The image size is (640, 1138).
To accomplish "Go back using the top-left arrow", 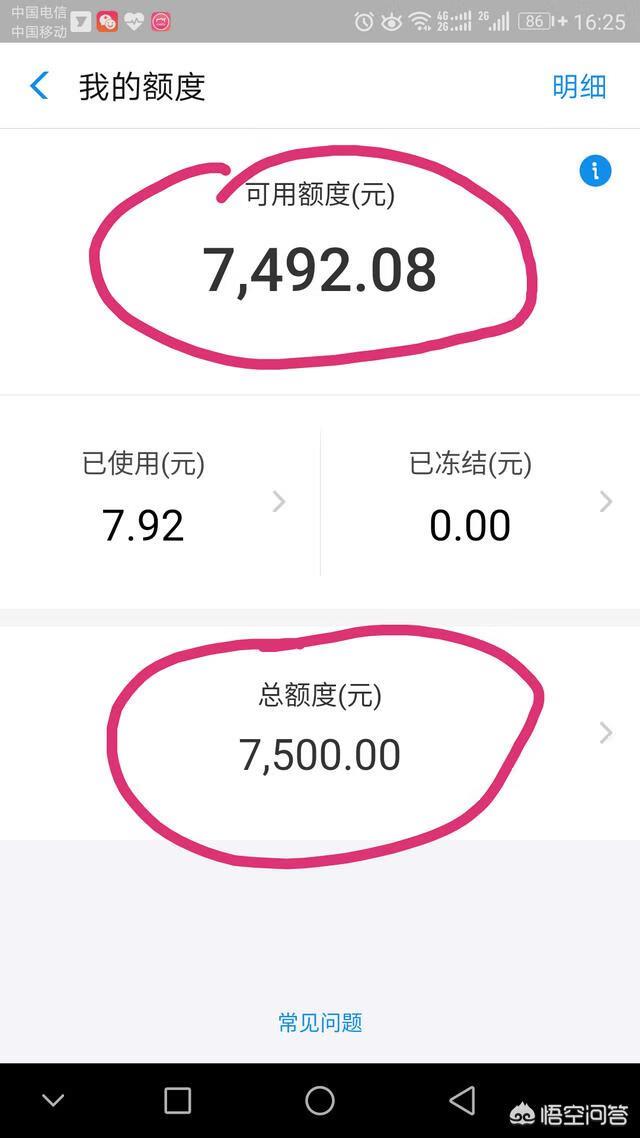I will click(40, 86).
